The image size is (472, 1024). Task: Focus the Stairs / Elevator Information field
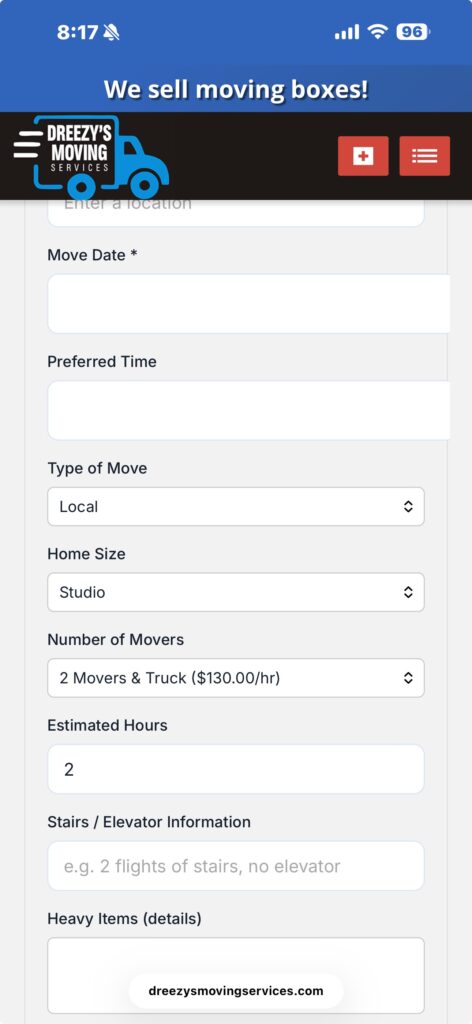(x=236, y=866)
